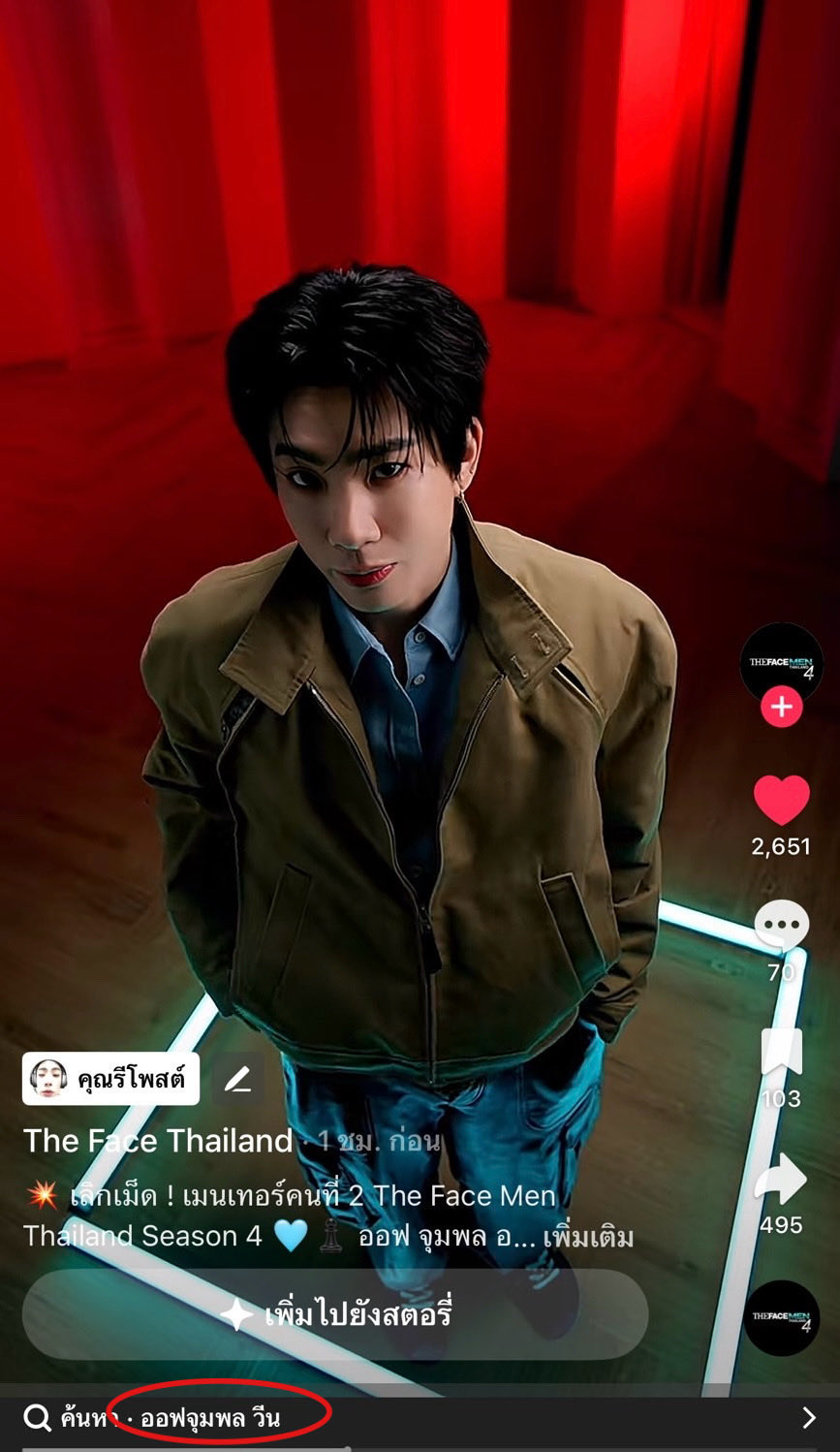Share the video with the arrow
The image size is (840, 1452).
(x=781, y=1180)
